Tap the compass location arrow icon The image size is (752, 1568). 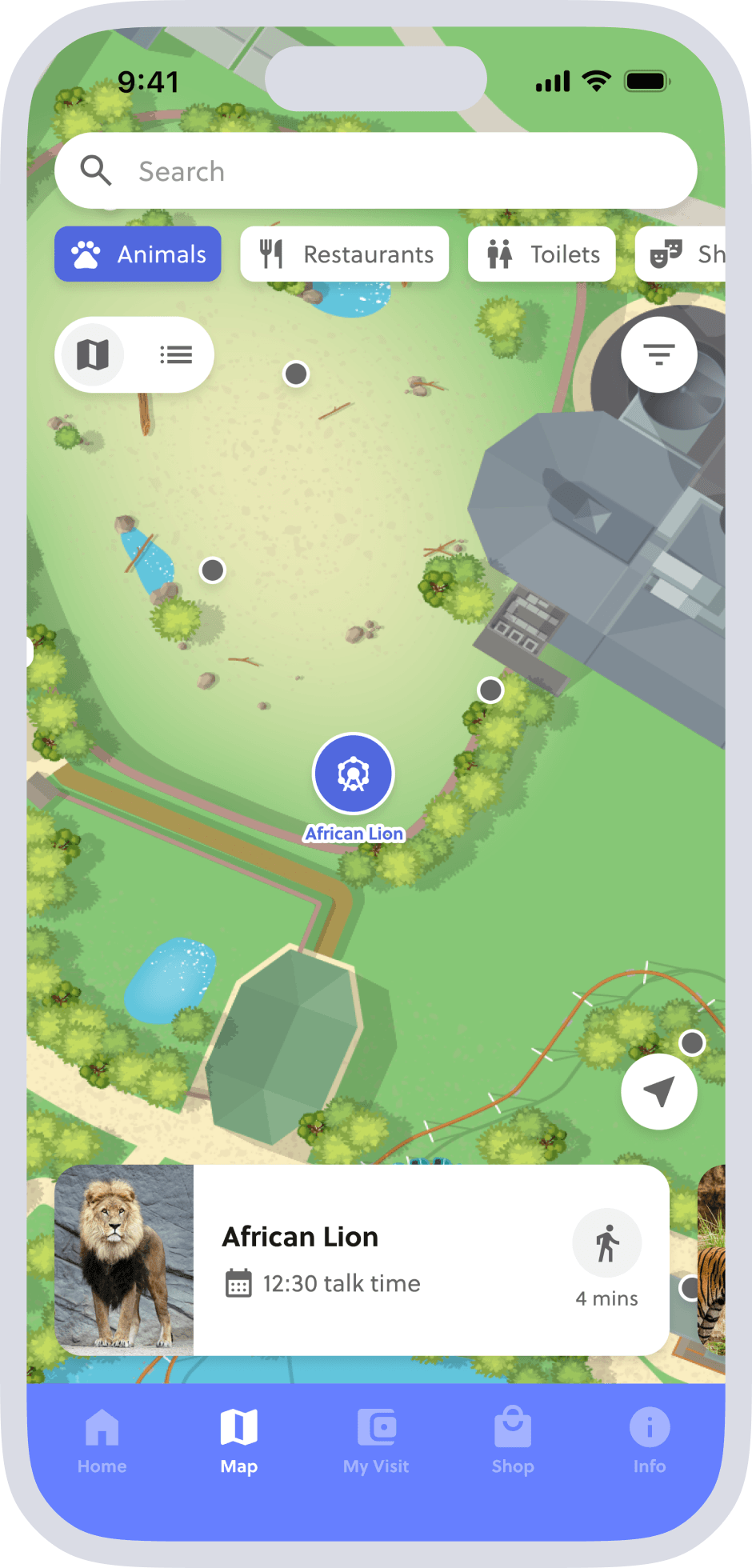[658, 1090]
